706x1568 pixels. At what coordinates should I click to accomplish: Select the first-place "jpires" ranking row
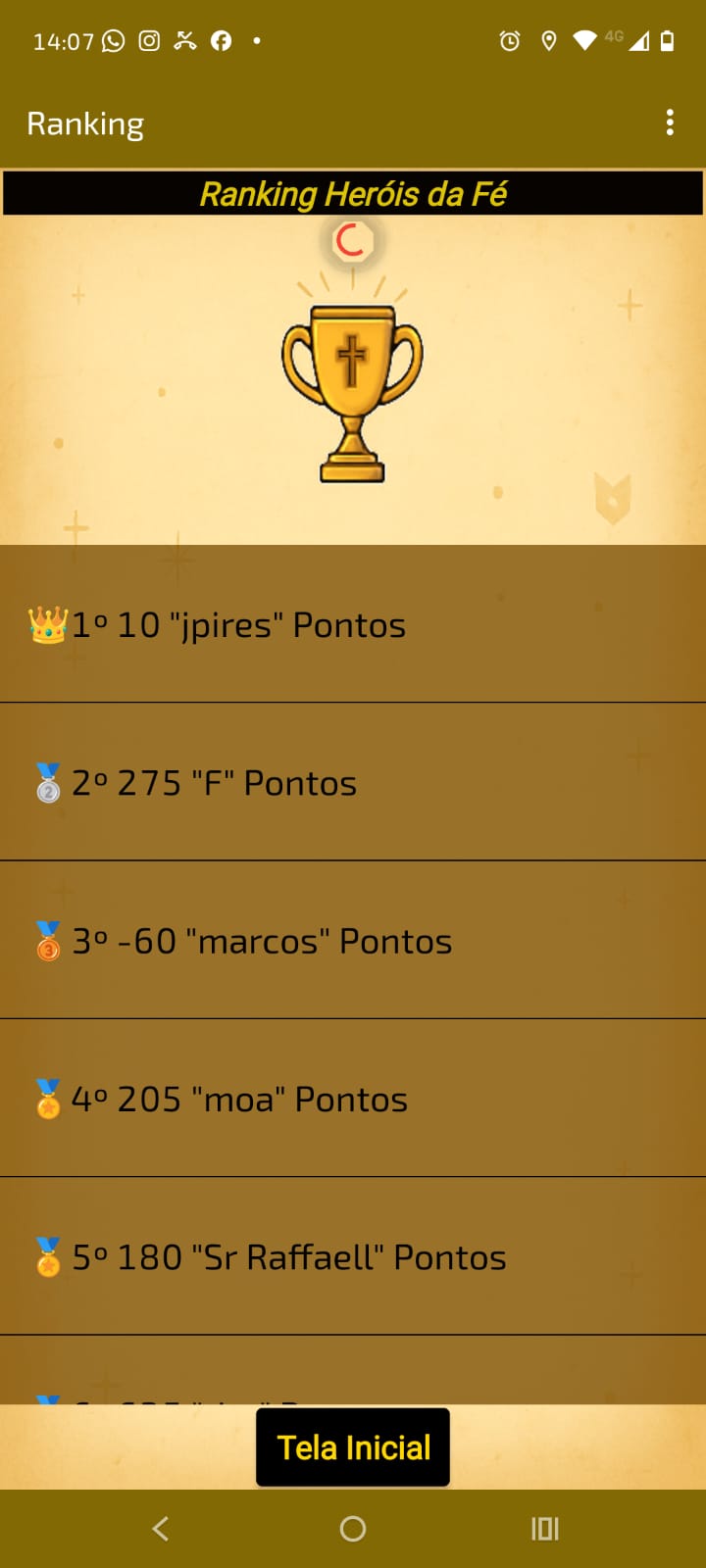pos(353,624)
